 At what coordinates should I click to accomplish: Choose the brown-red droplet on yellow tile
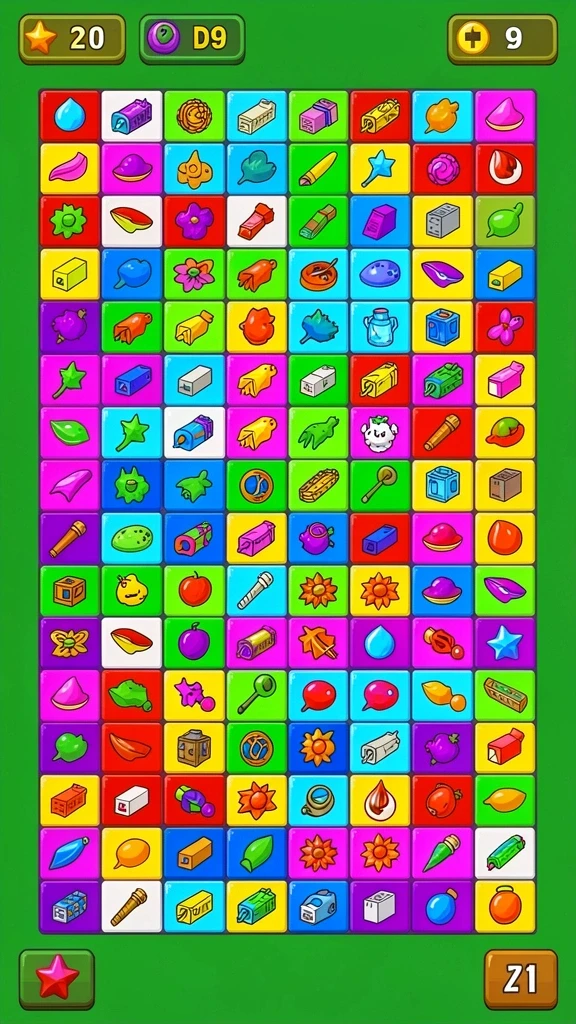point(380,801)
